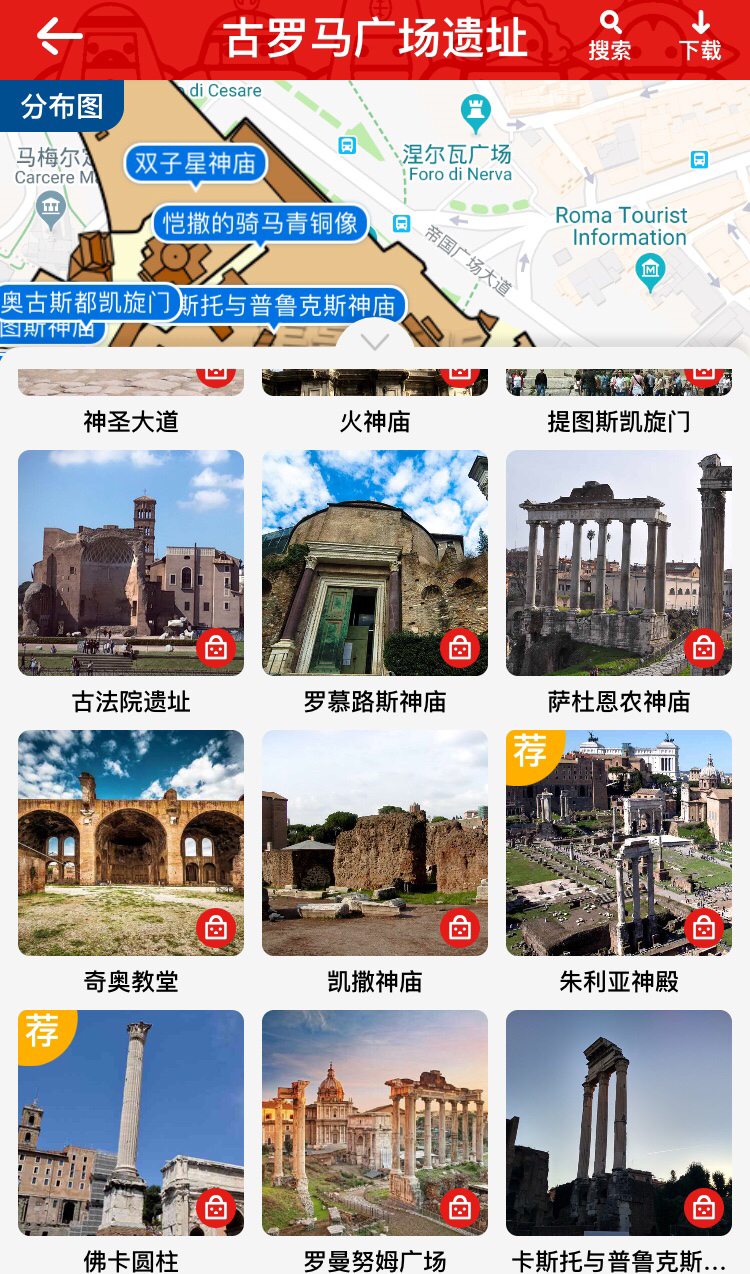Open the 提图斯凯旋门 attraction
The image size is (750, 1274).
pos(619,420)
